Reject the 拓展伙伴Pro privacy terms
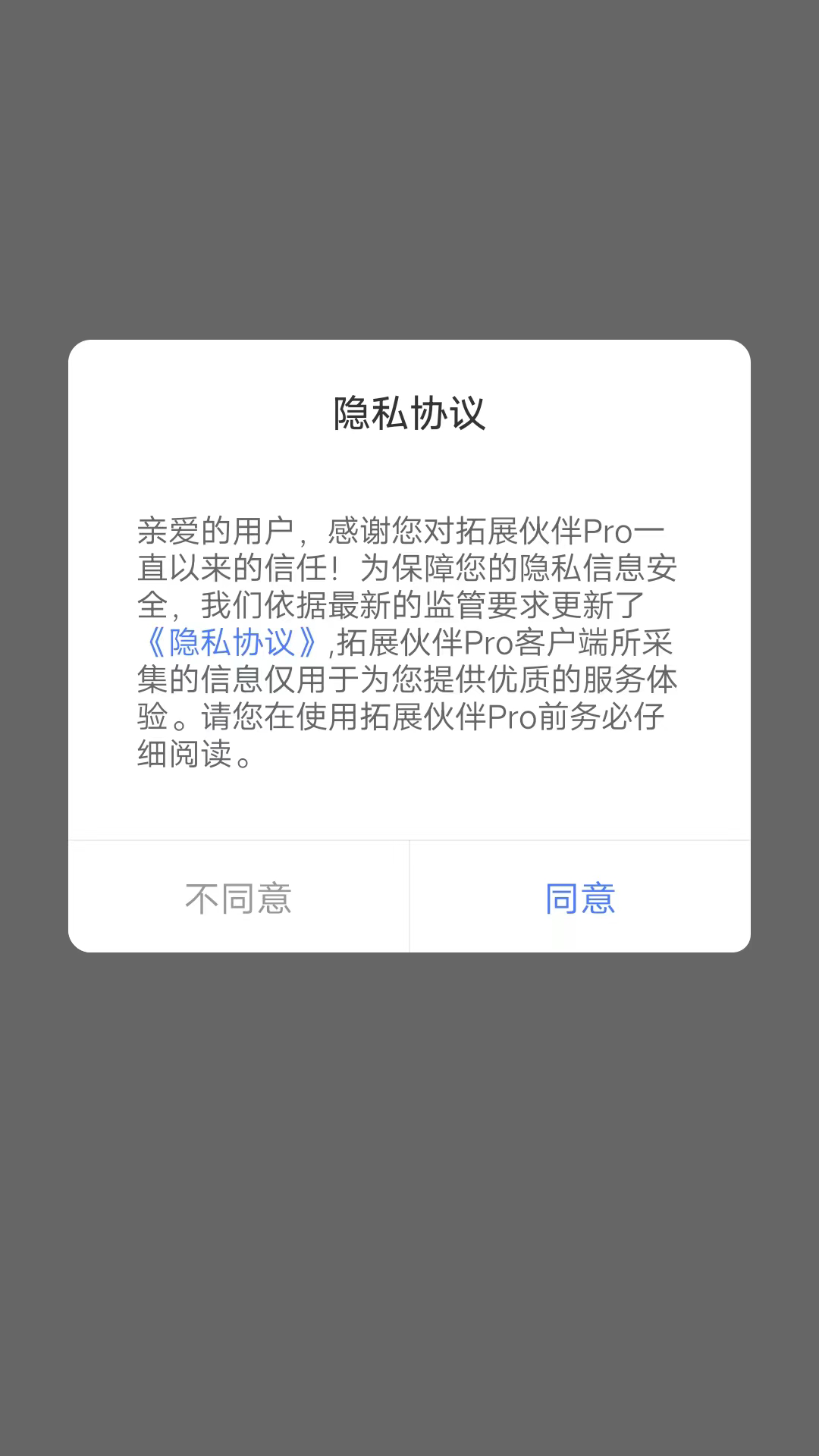The image size is (819, 1456). pos(240,898)
